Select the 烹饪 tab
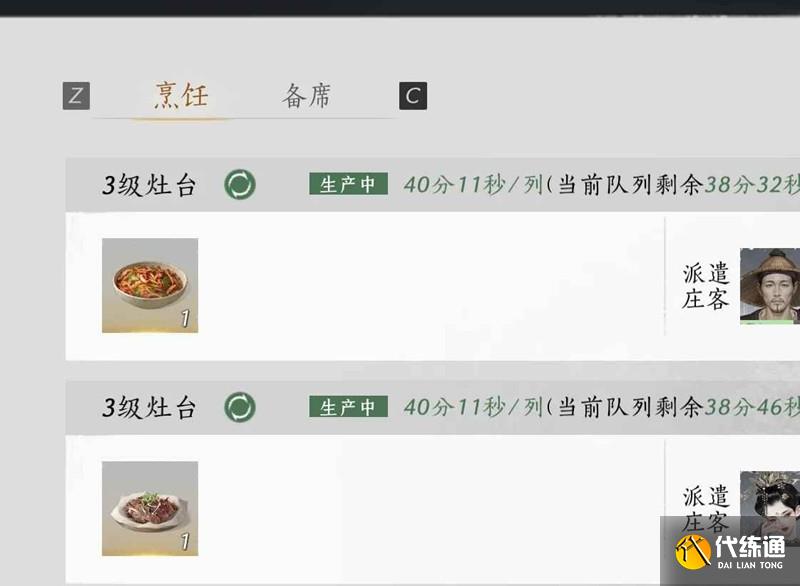Viewport: 800px width, 586px height. tap(181, 96)
